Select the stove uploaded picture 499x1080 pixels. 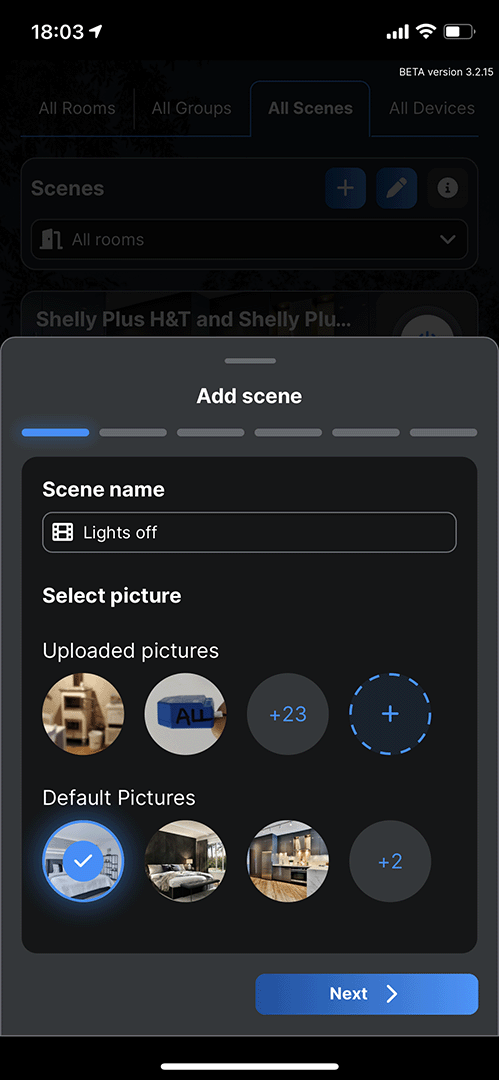pos(83,714)
